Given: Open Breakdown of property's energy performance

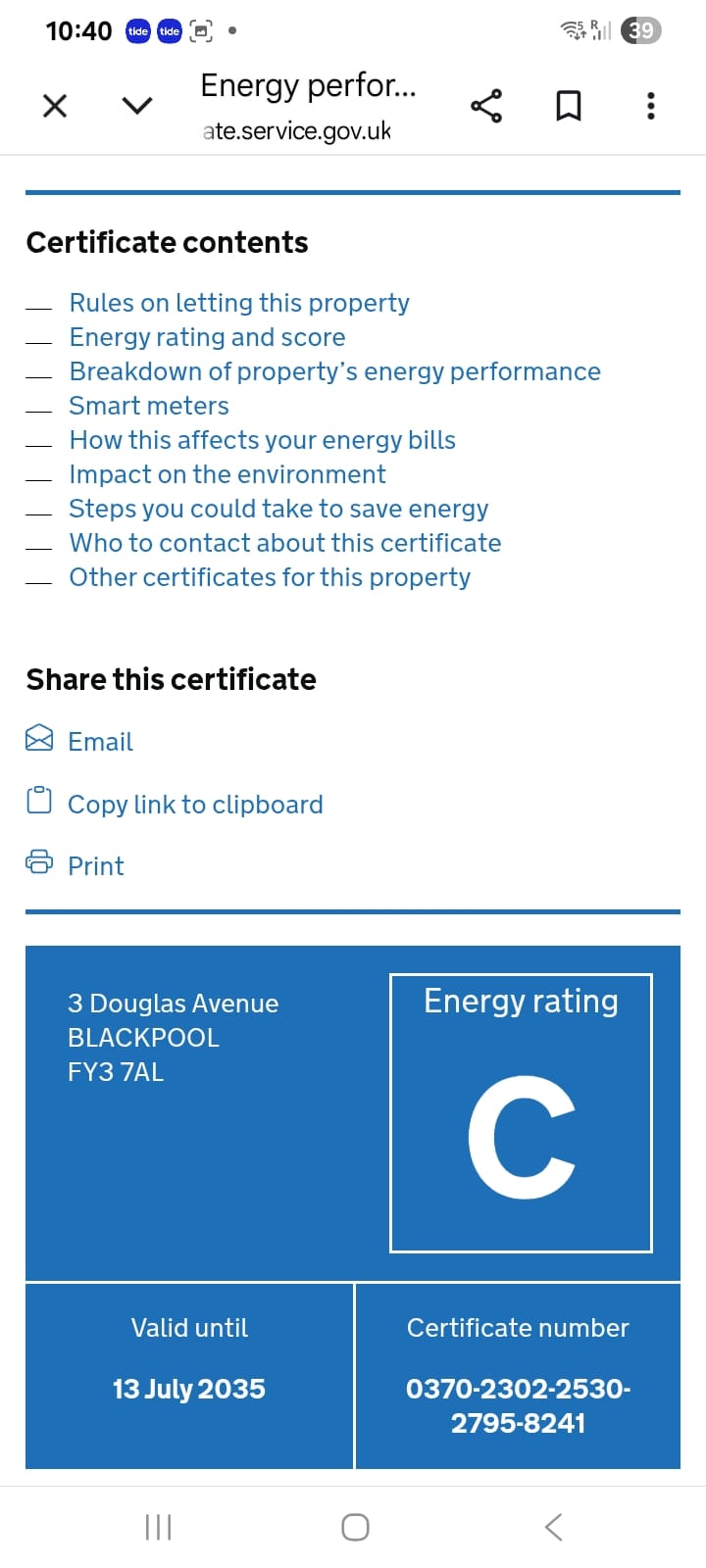Looking at the screenshot, I should point(334,371).
